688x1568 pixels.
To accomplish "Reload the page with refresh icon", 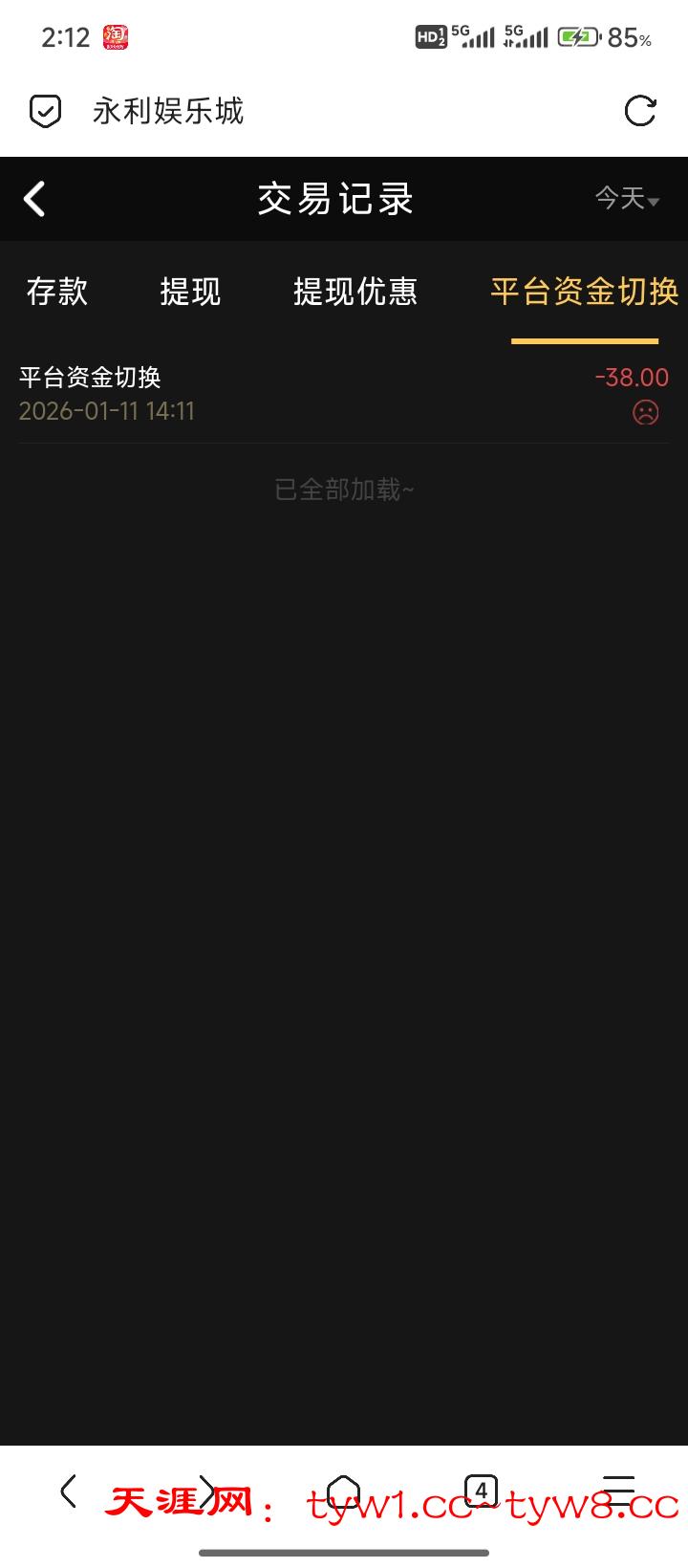I will [639, 111].
